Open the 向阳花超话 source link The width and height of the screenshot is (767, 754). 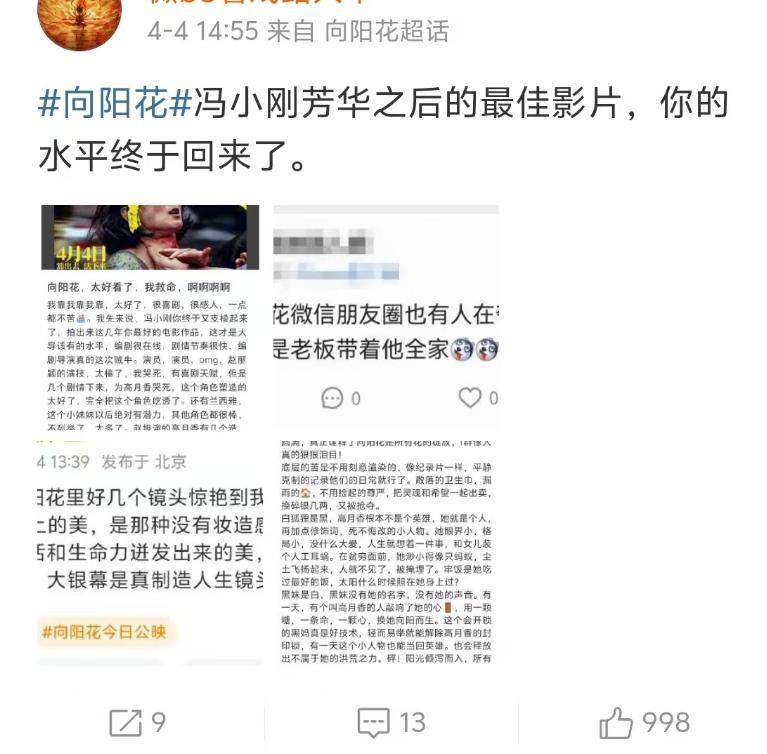tap(385, 30)
